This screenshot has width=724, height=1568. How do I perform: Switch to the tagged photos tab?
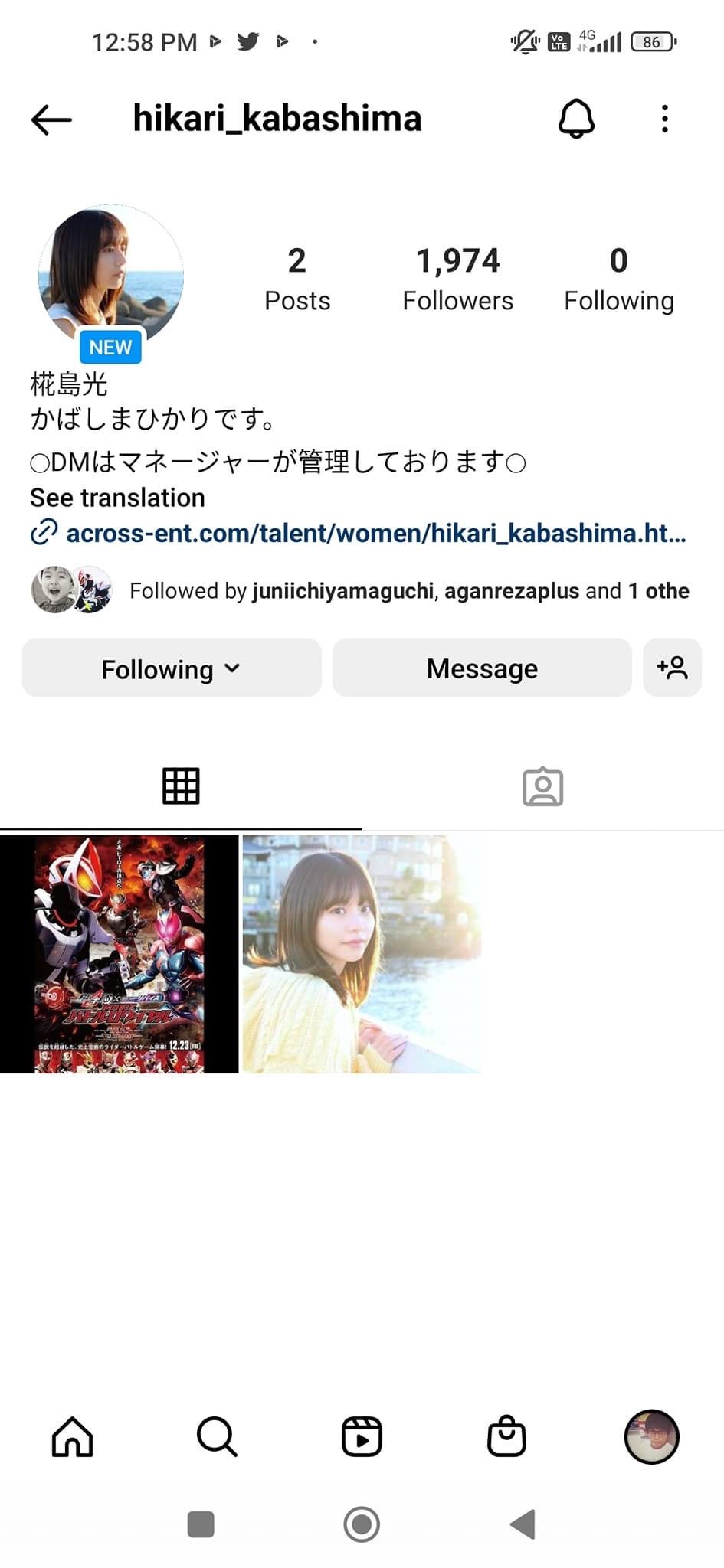[x=542, y=786]
